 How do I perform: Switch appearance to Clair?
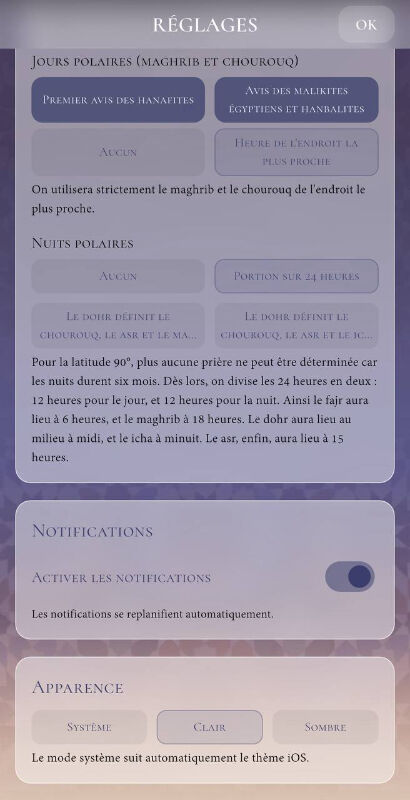(210, 727)
